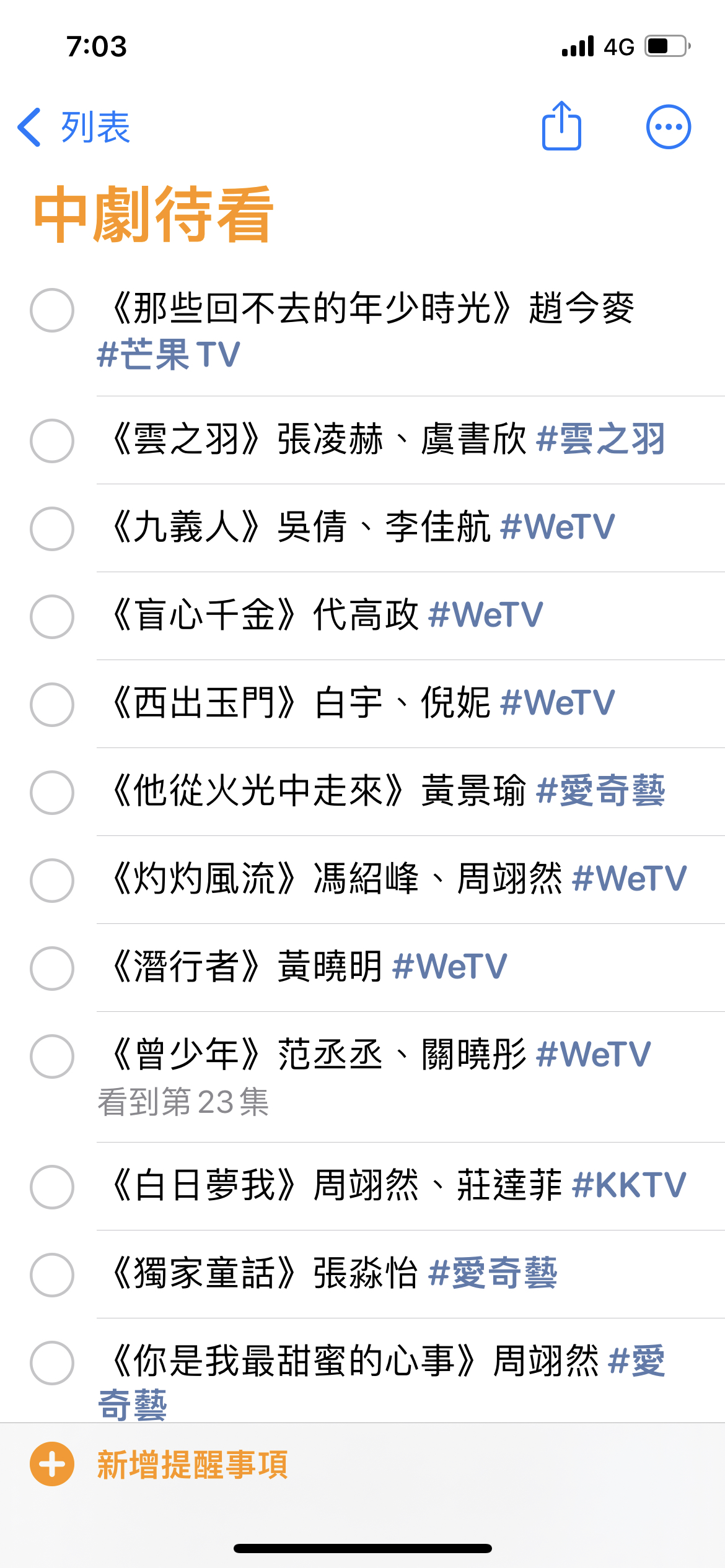
Task: Open the #雲之羽 hashtag
Action: pyautogui.click(x=600, y=439)
